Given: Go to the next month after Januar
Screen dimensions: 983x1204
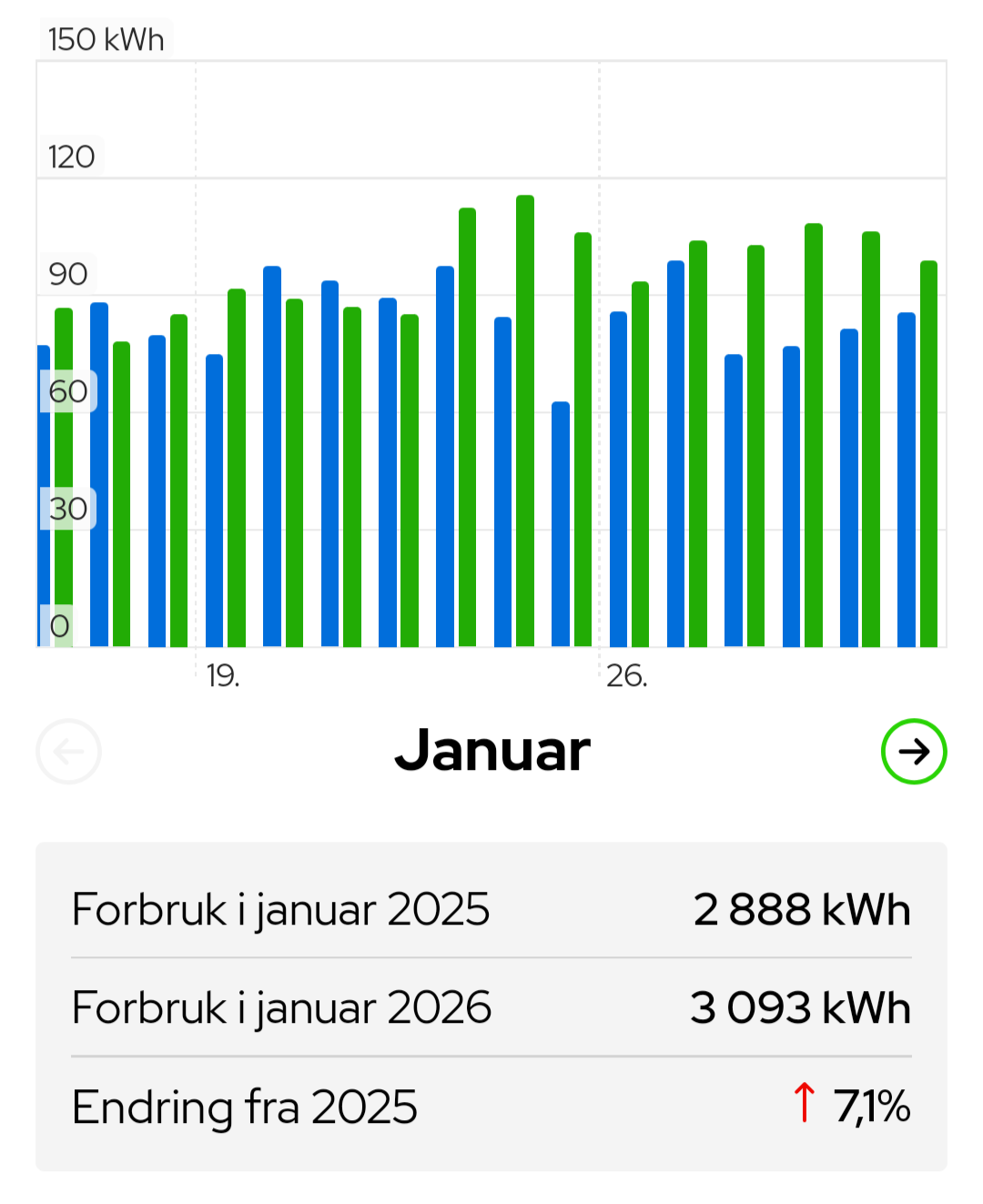Looking at the screenshot, I should click(914, 751).
